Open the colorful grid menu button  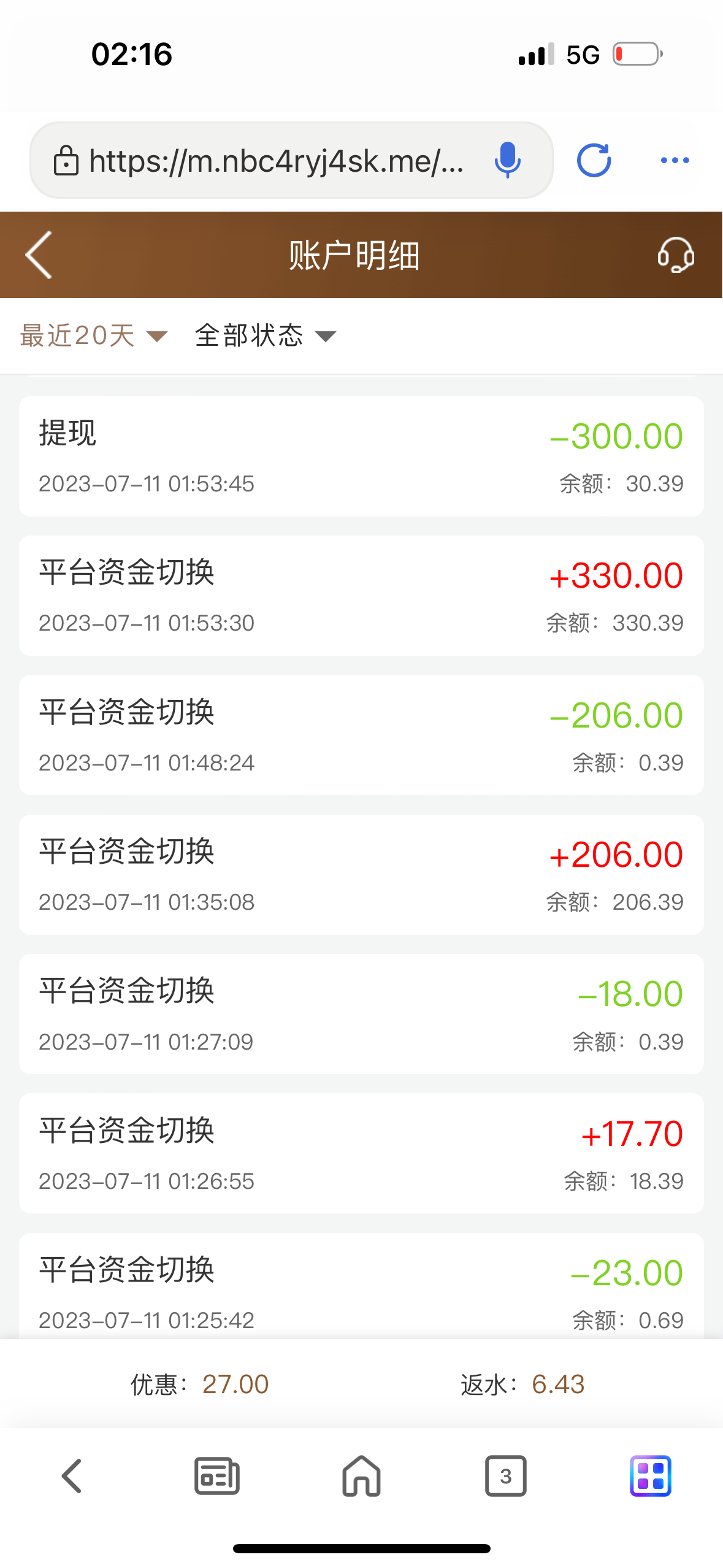pos(650,1475)
